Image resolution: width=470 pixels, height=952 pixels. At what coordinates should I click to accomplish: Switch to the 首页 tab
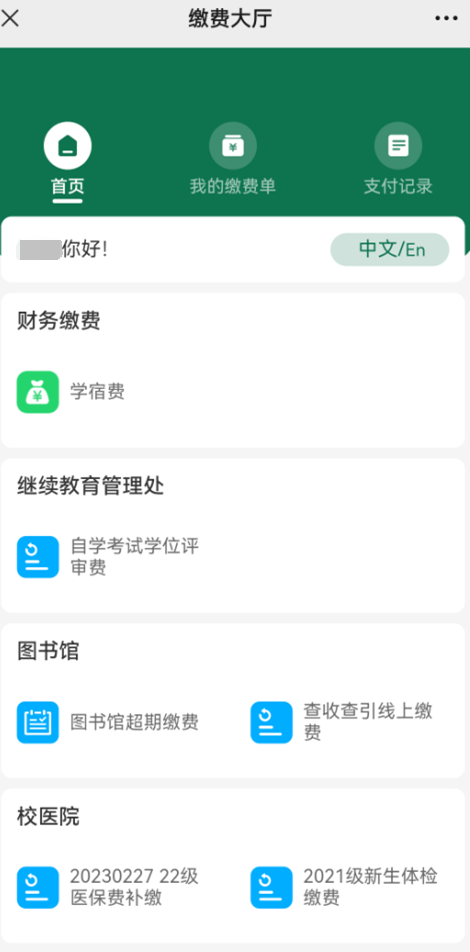67,159
